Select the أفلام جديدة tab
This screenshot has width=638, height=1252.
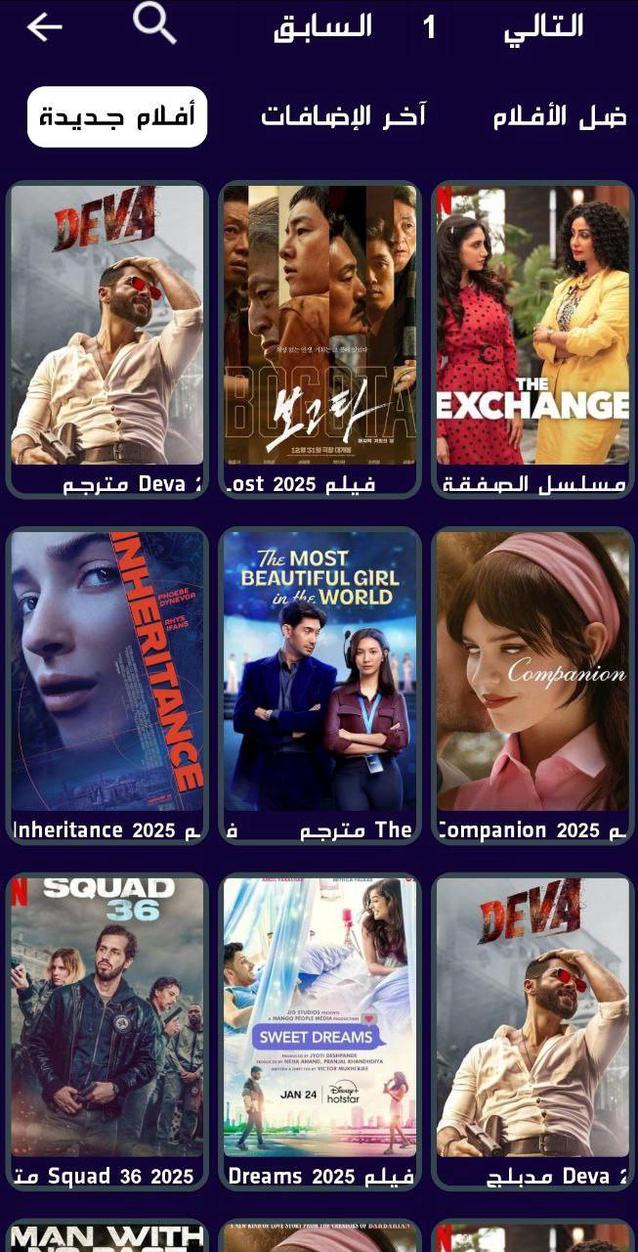(117, 117)
